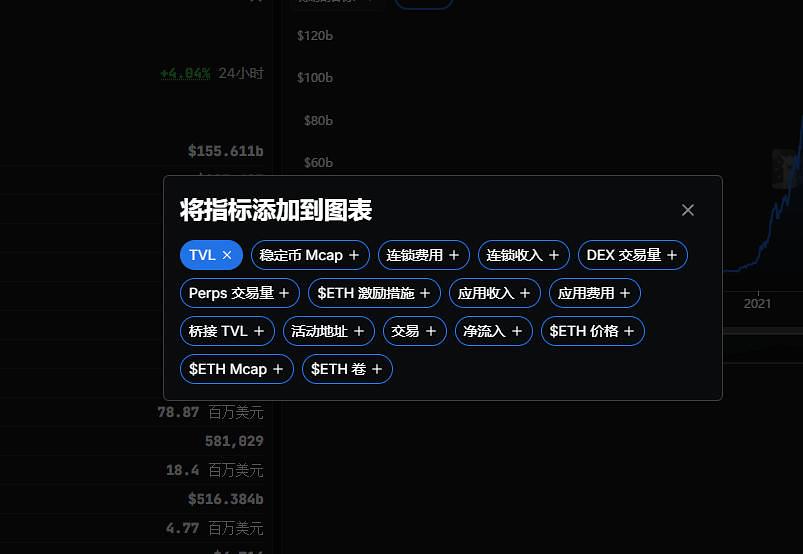The height and width of the screenshot is (554, 803).
Task: Add $ETH 价格 metric
Action: (x=592, y=331)
